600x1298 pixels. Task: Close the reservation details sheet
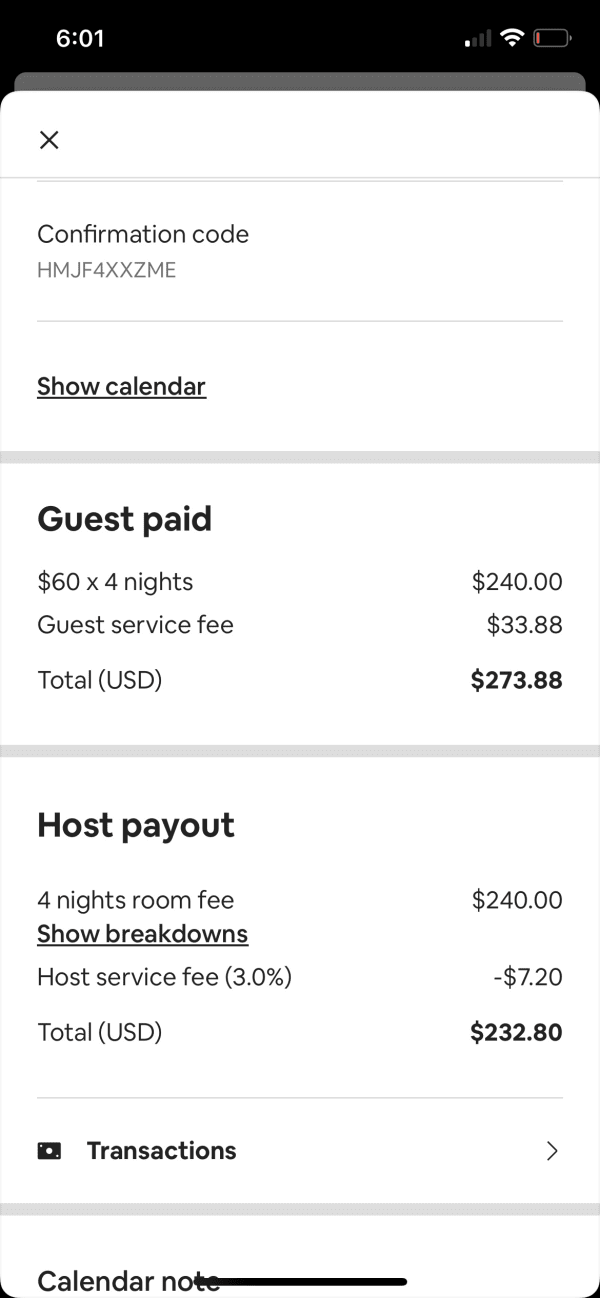(49, 140)
